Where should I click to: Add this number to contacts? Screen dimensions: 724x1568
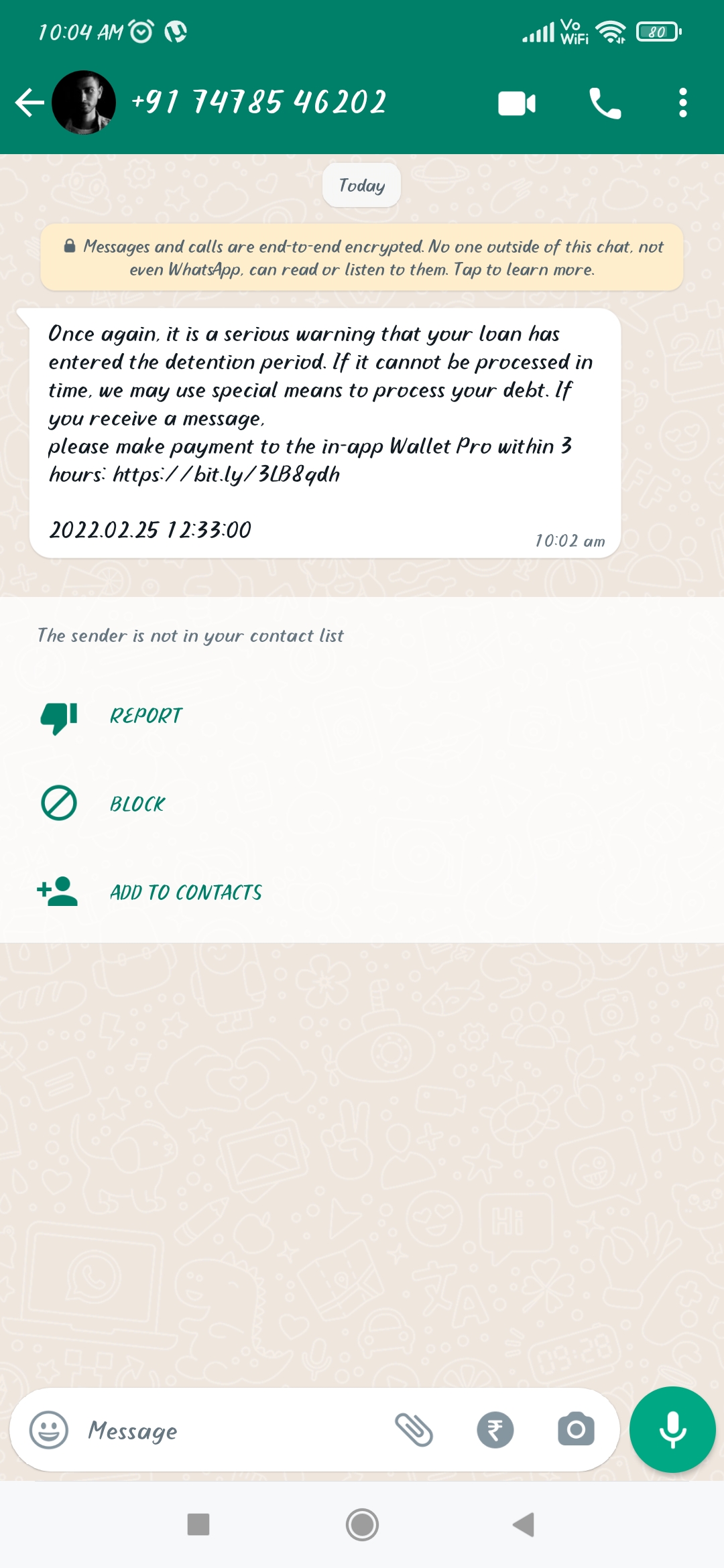click(186, 892)
